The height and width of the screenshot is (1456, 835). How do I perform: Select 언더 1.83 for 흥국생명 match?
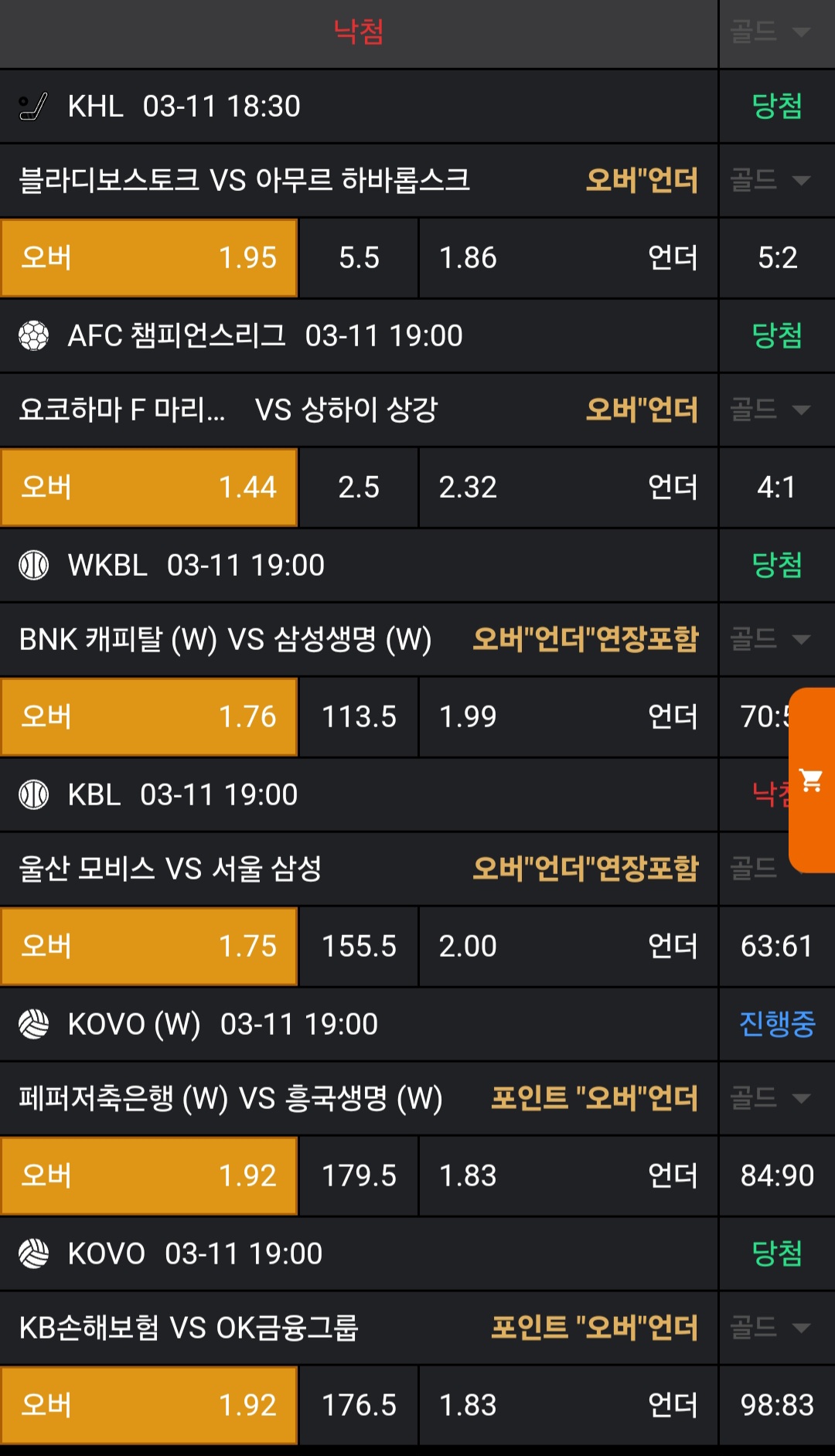point(567,1175)
